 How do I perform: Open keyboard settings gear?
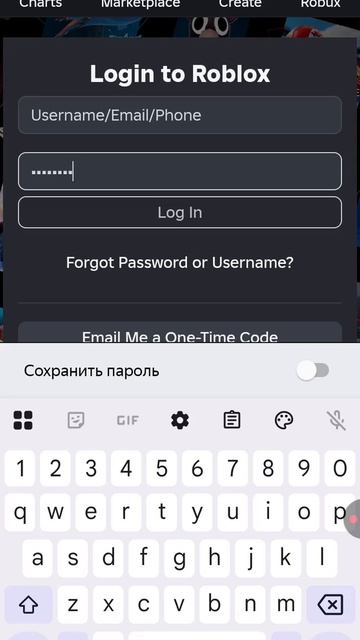click(x=180, y=420)
